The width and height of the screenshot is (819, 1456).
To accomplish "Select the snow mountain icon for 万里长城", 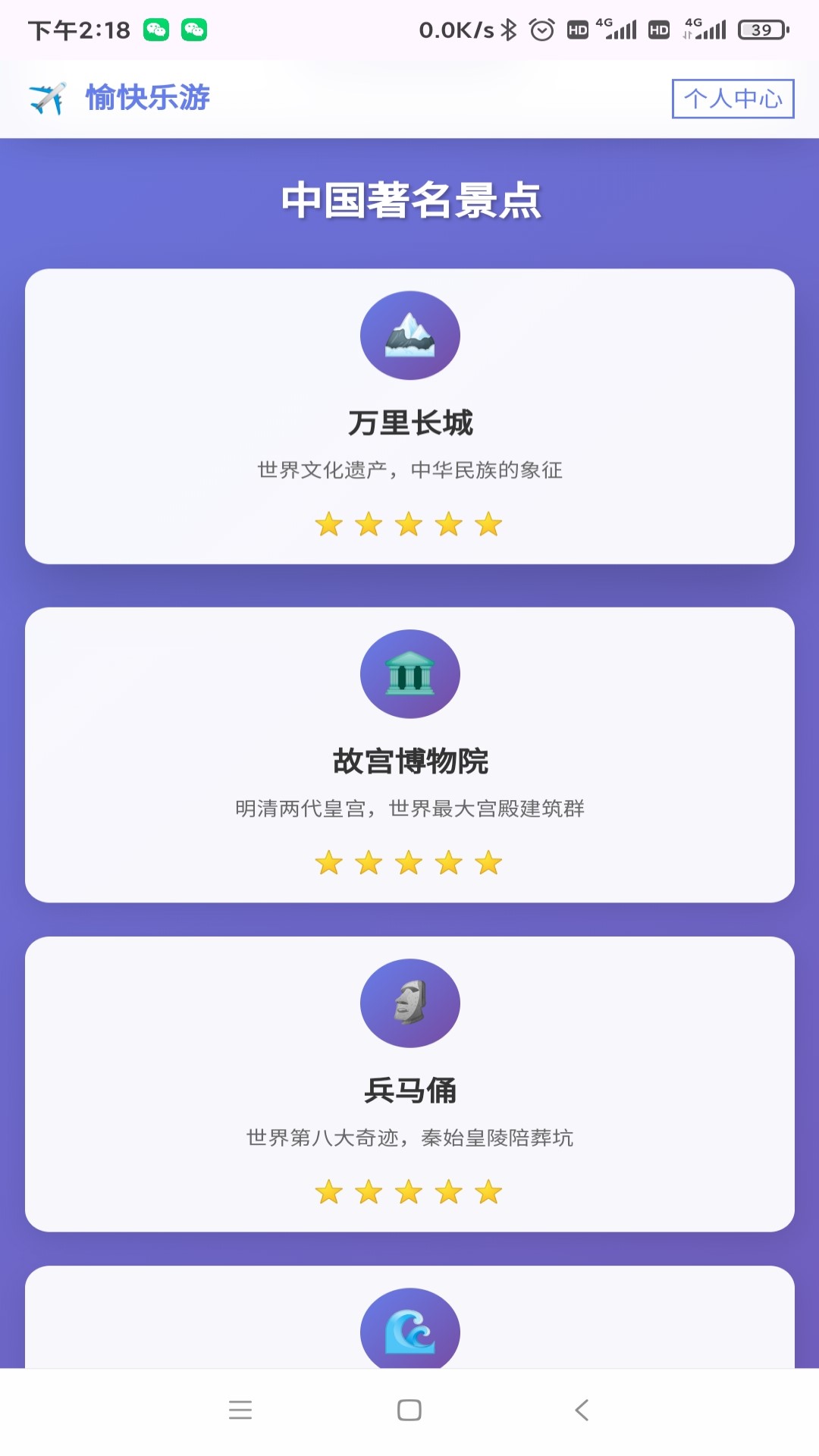I will click(410, 334).
